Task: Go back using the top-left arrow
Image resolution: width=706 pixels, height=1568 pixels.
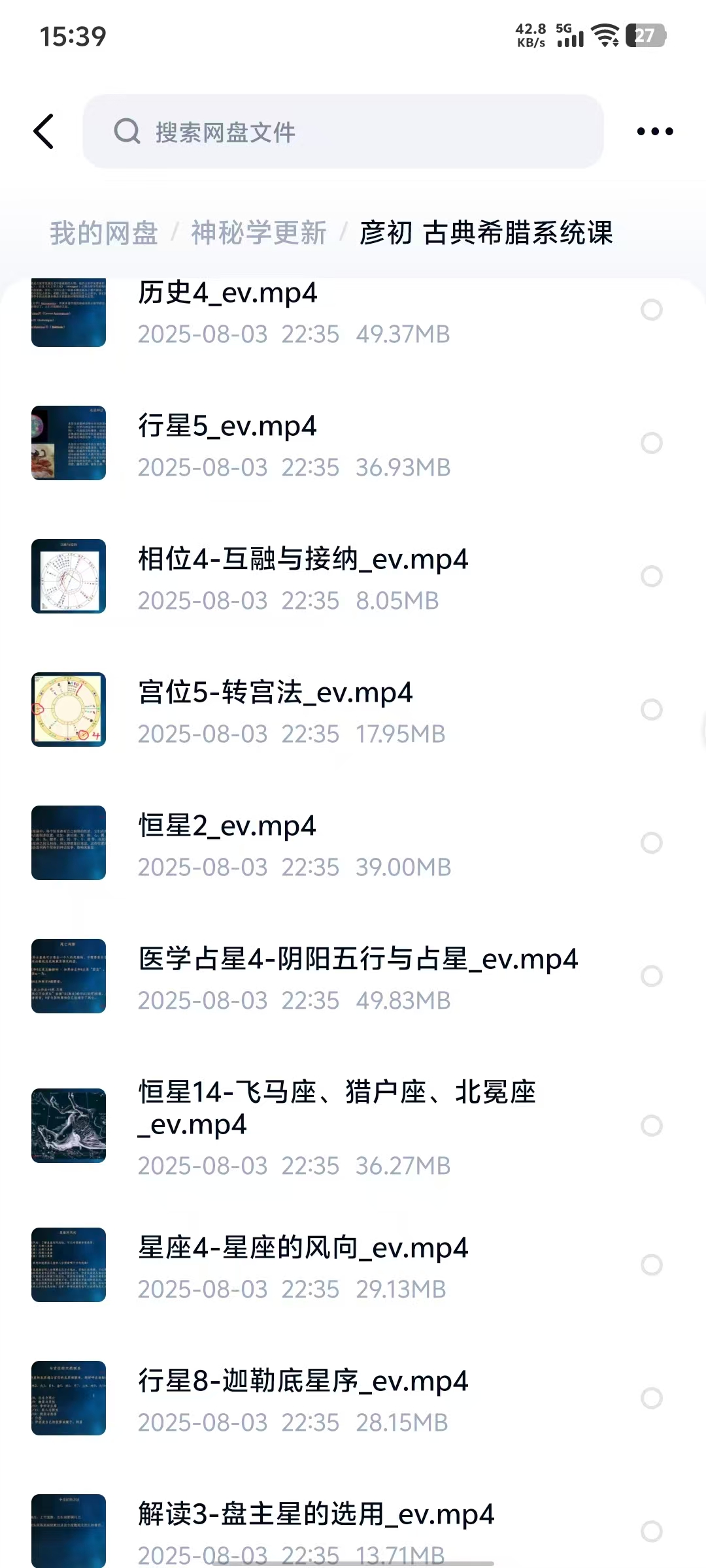Action: click(x=44, y=131)
